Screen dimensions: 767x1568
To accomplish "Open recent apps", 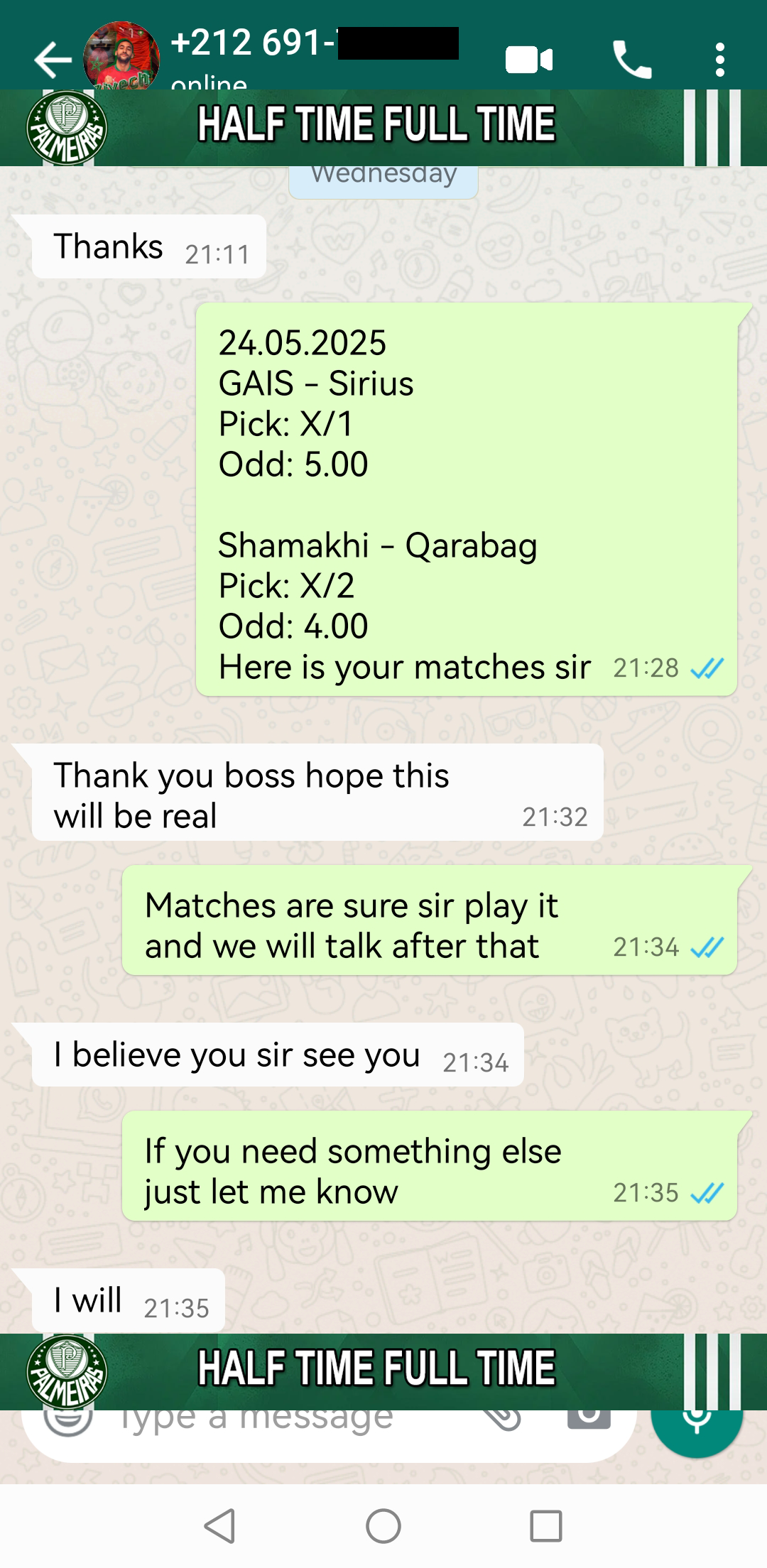I will 546,1525.
